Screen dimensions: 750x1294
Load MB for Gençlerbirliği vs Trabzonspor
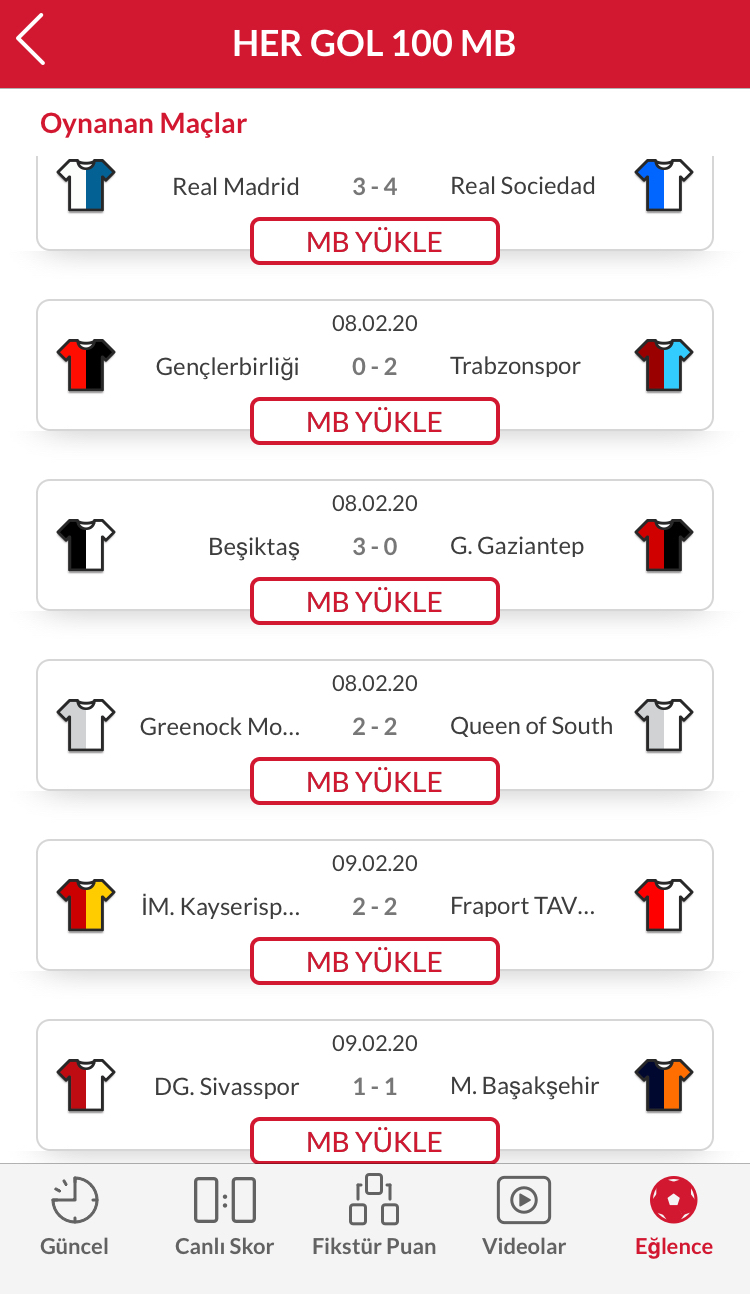(374, 421)
